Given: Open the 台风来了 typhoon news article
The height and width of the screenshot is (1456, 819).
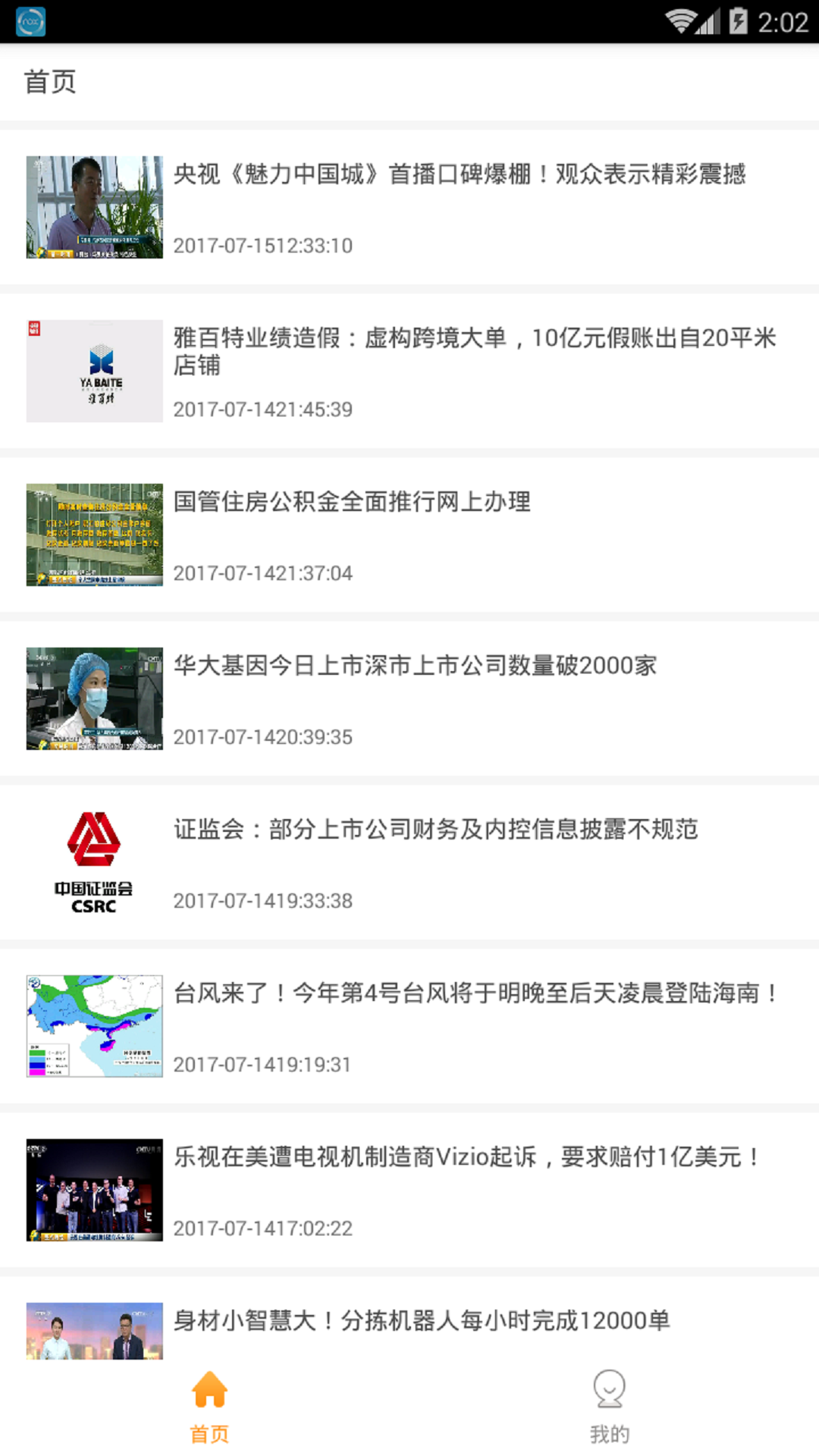Looking at the screenshot, I should point(475,993).
